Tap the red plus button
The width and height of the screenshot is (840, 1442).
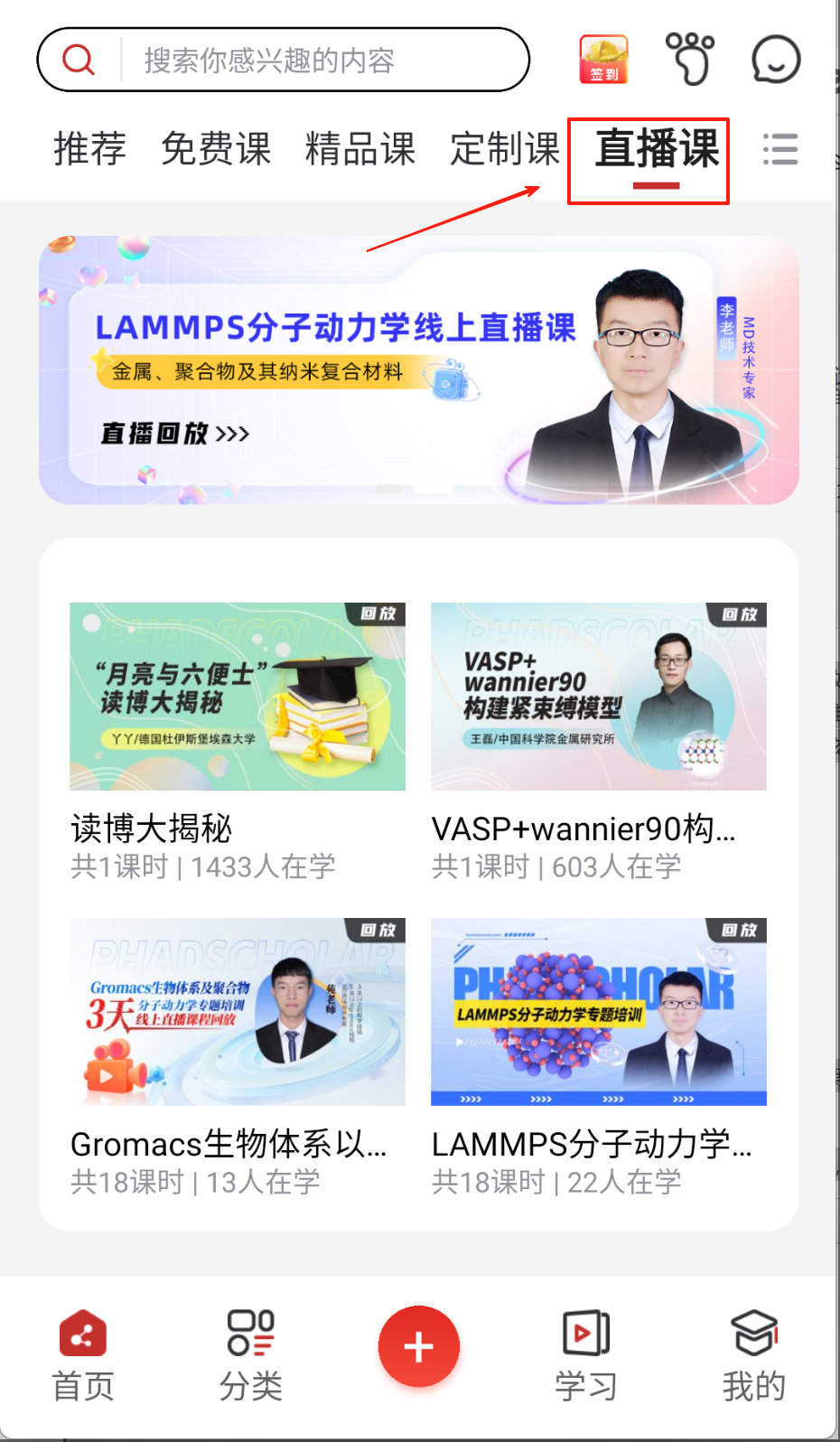pyautogui.click(x=418, y=1346)
